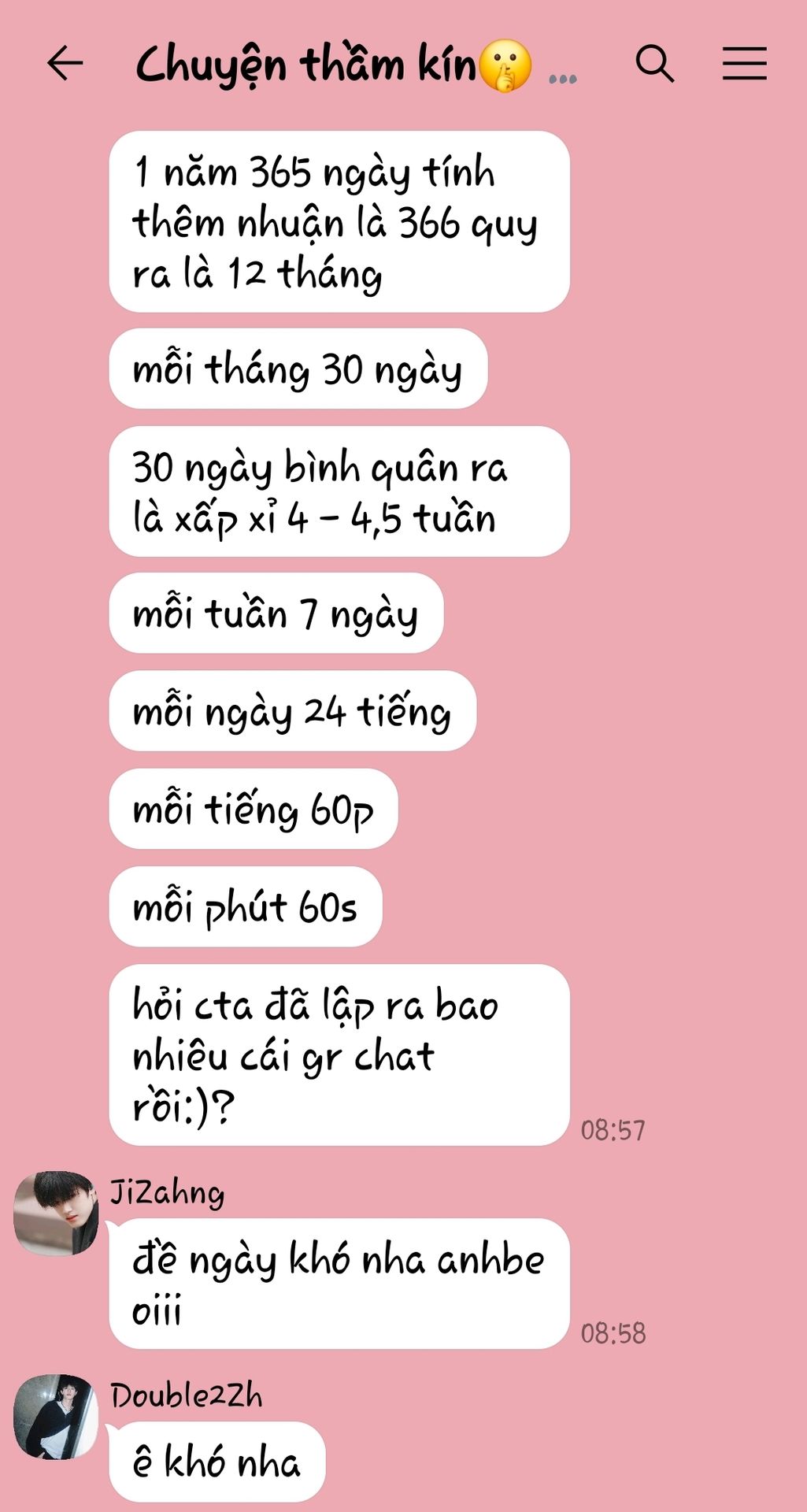807x1512 pixels.
Task: View Double2Zh's profile avatar
Action: 56,1417
